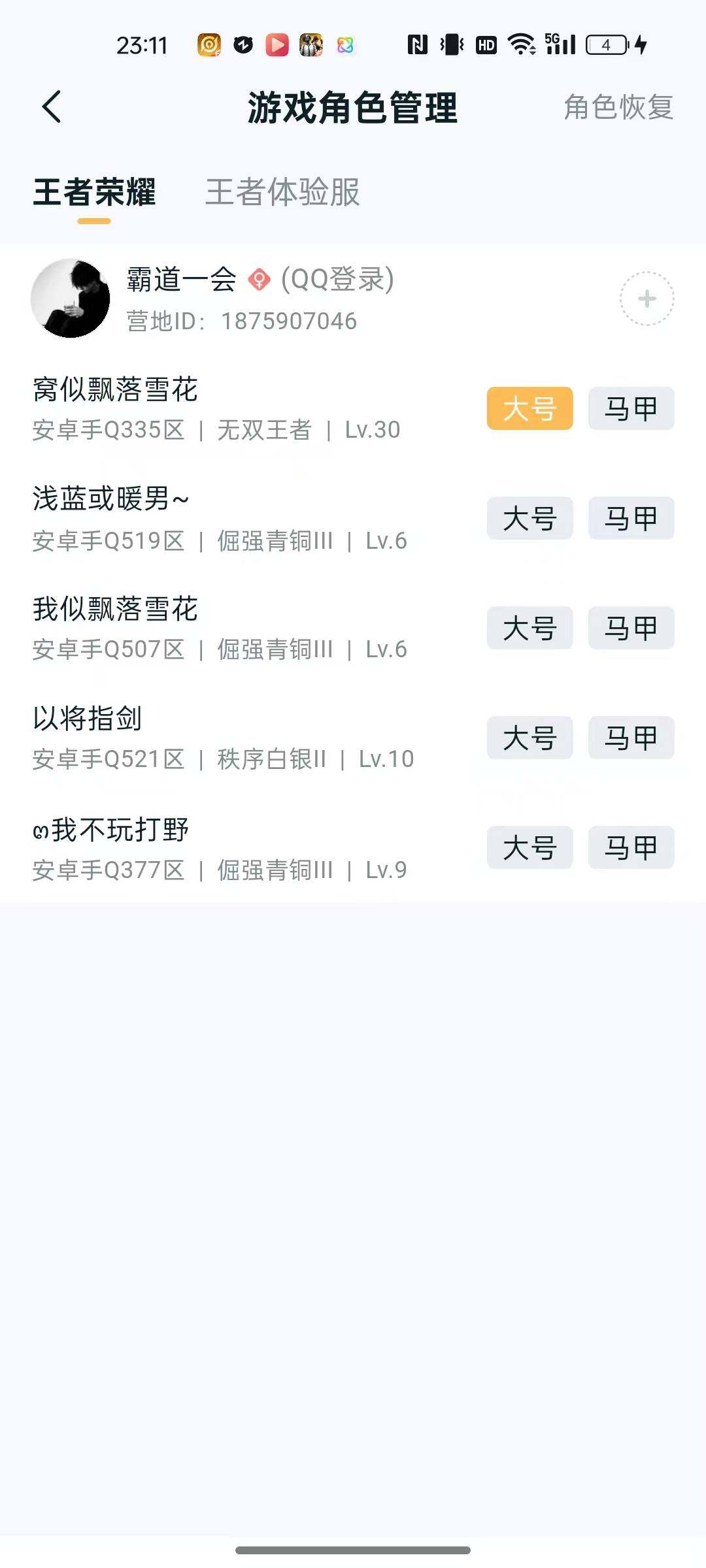This screenshot has height=1568, width=706.
Task: Set 以将指剑 as 大号
Action: (529, 738)
